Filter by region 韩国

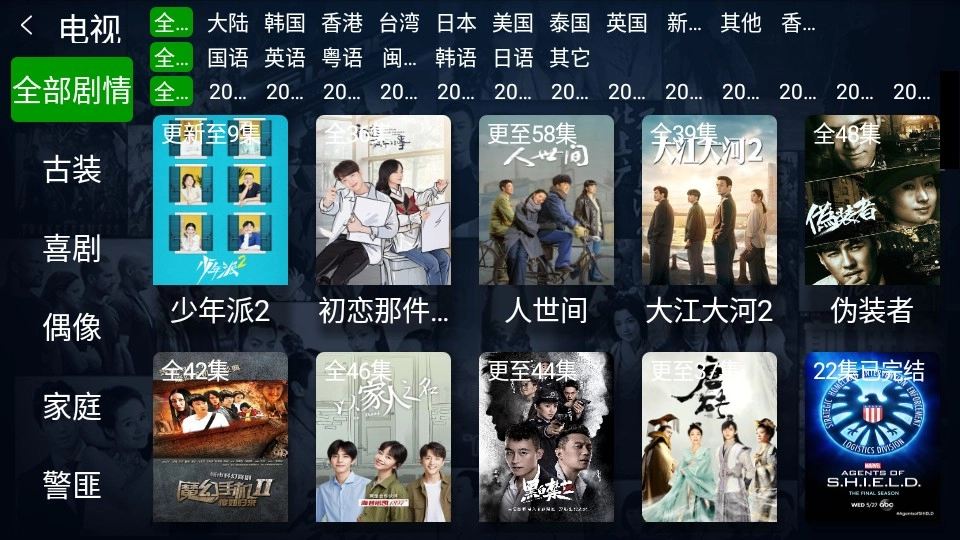(x=285, y=23)
